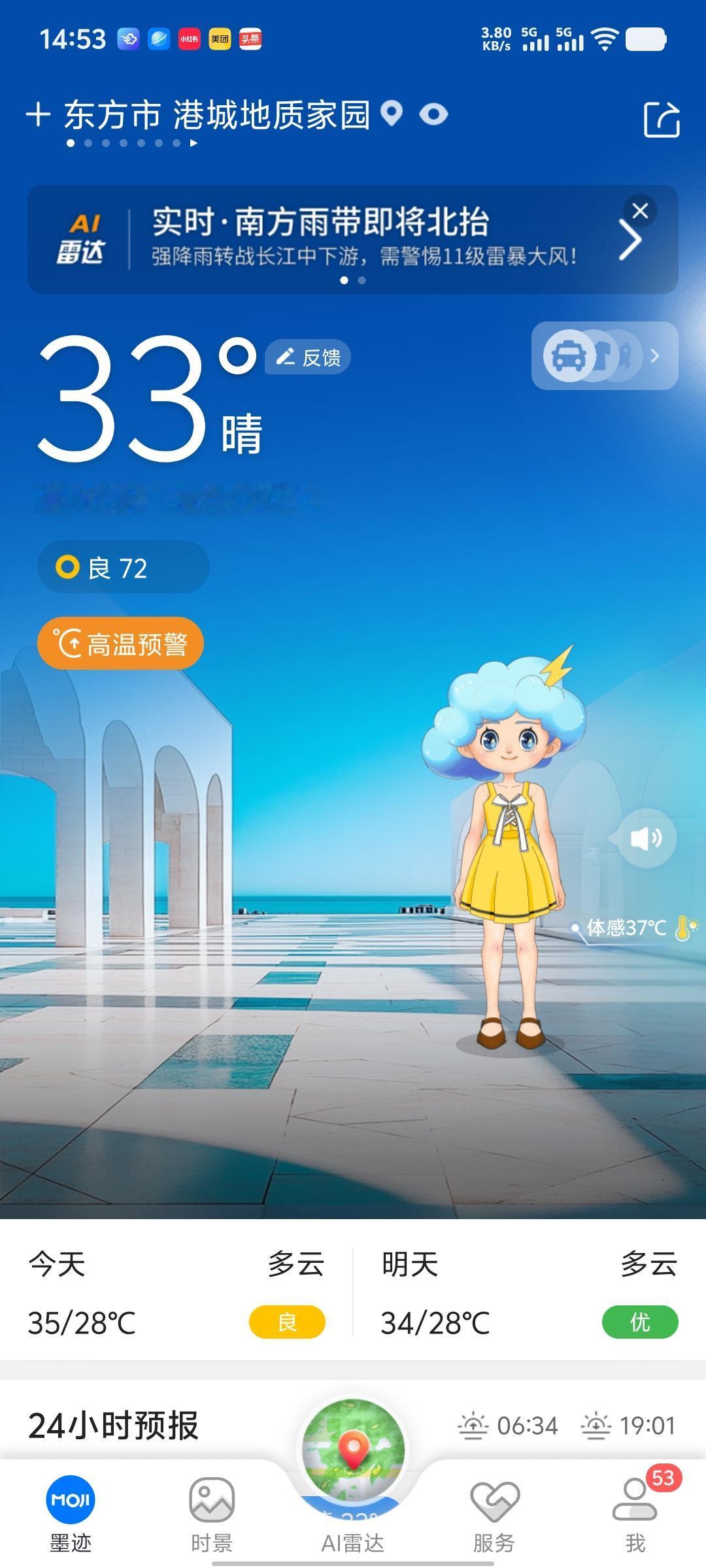This screenshot has height=1568, width=706.
Task: Open the AI雷达 banner with its arrow
Action: pos(631,240)
